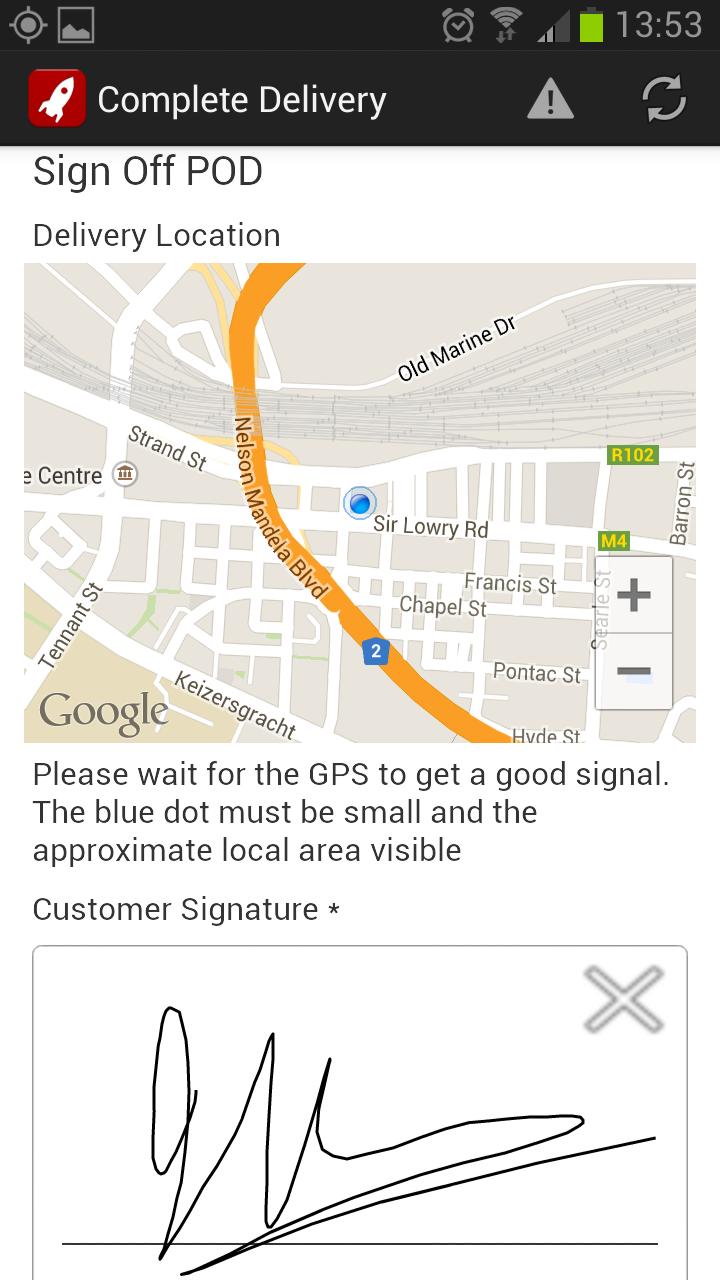720x1280 pixels.
Task: Open the warning triangle alert icon
Action: click(x=550, y=100)
